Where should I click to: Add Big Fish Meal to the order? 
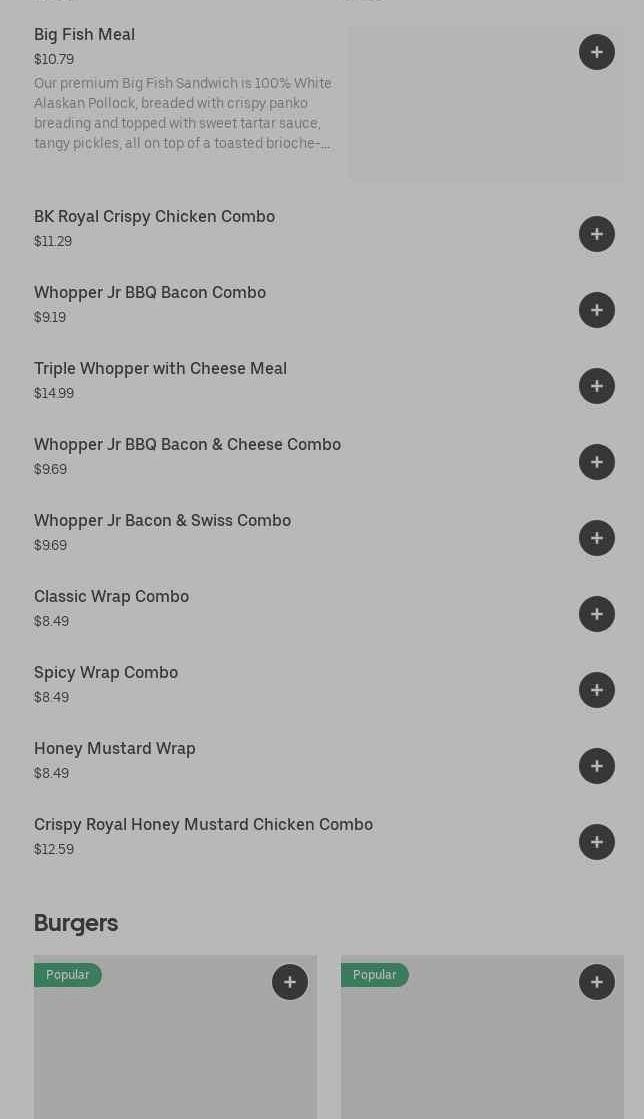point(596,52)
